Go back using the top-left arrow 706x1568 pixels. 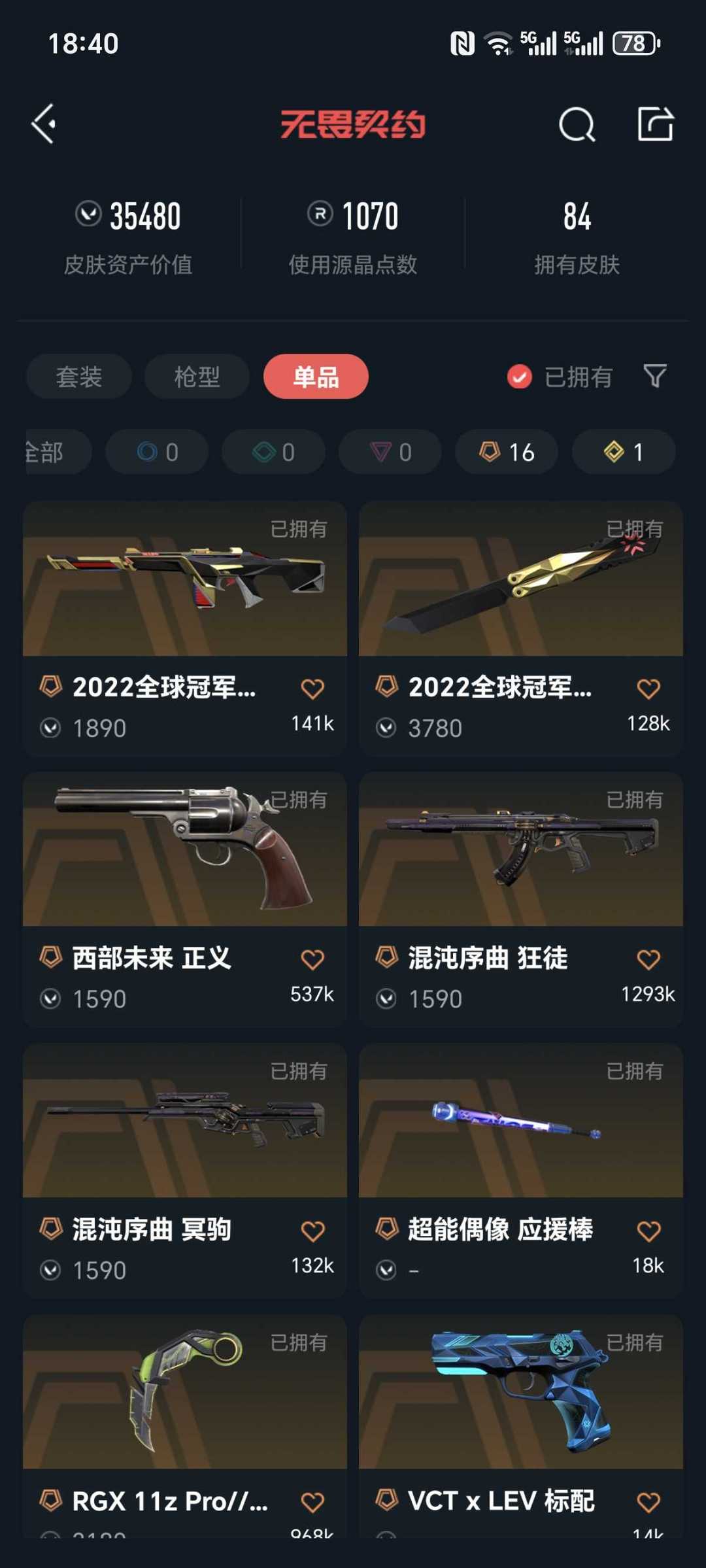44,124
